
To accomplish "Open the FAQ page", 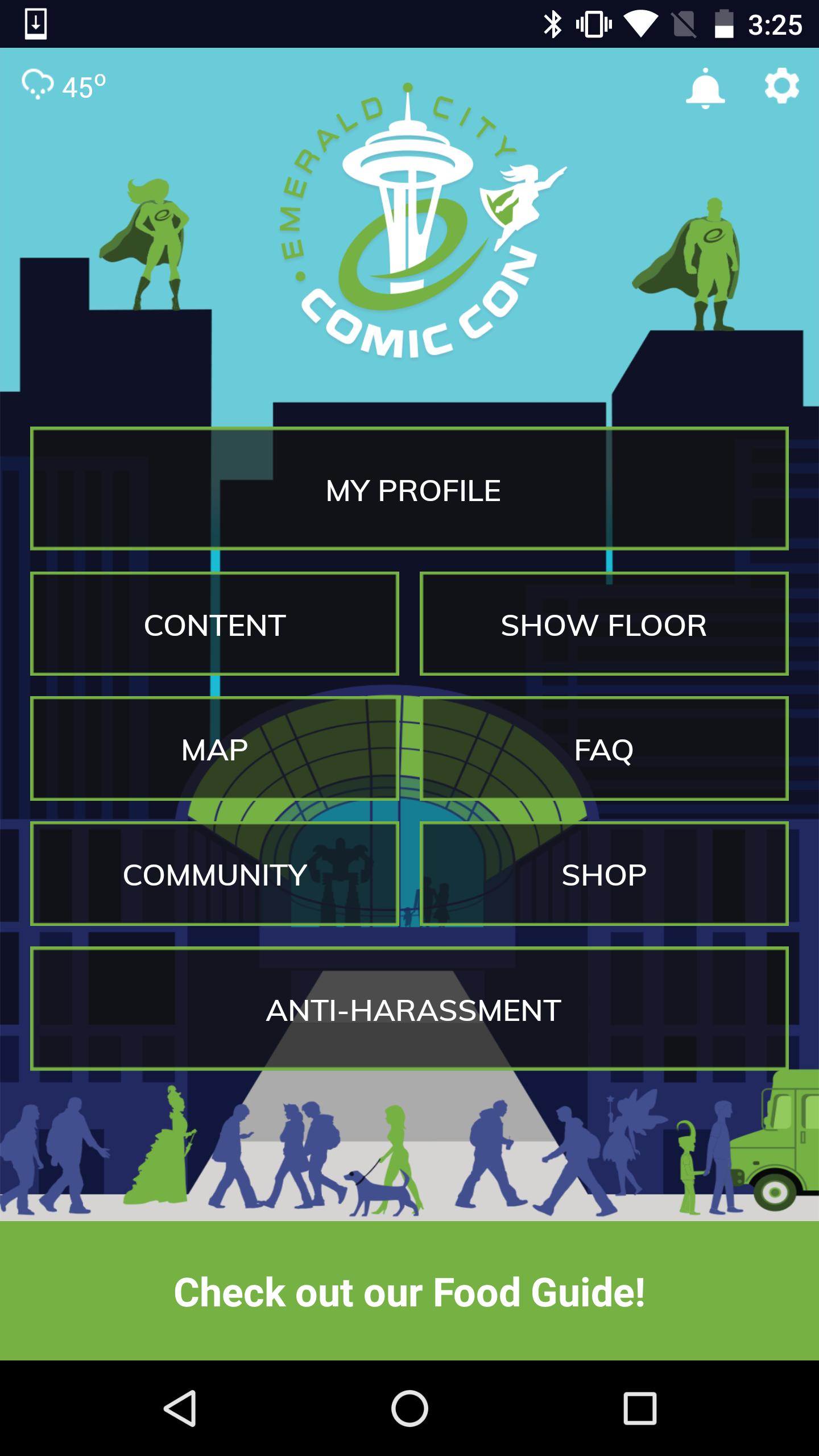I will coord(604,748).
